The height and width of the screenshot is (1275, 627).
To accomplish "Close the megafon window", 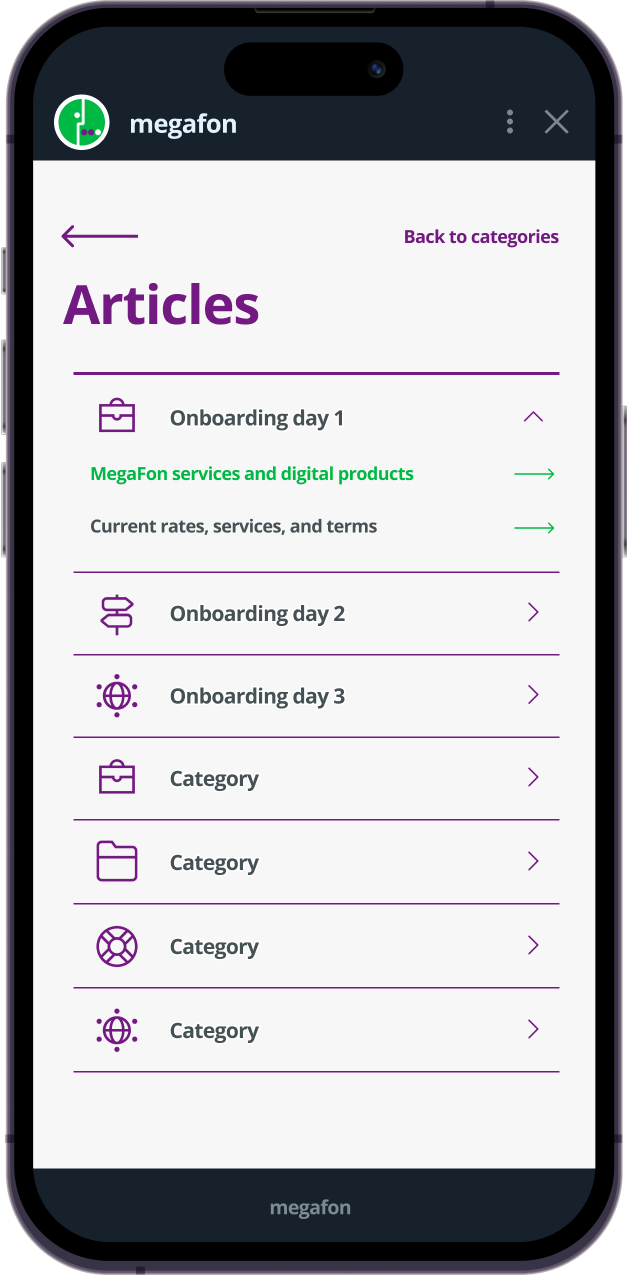I will [x=556, y=122].
